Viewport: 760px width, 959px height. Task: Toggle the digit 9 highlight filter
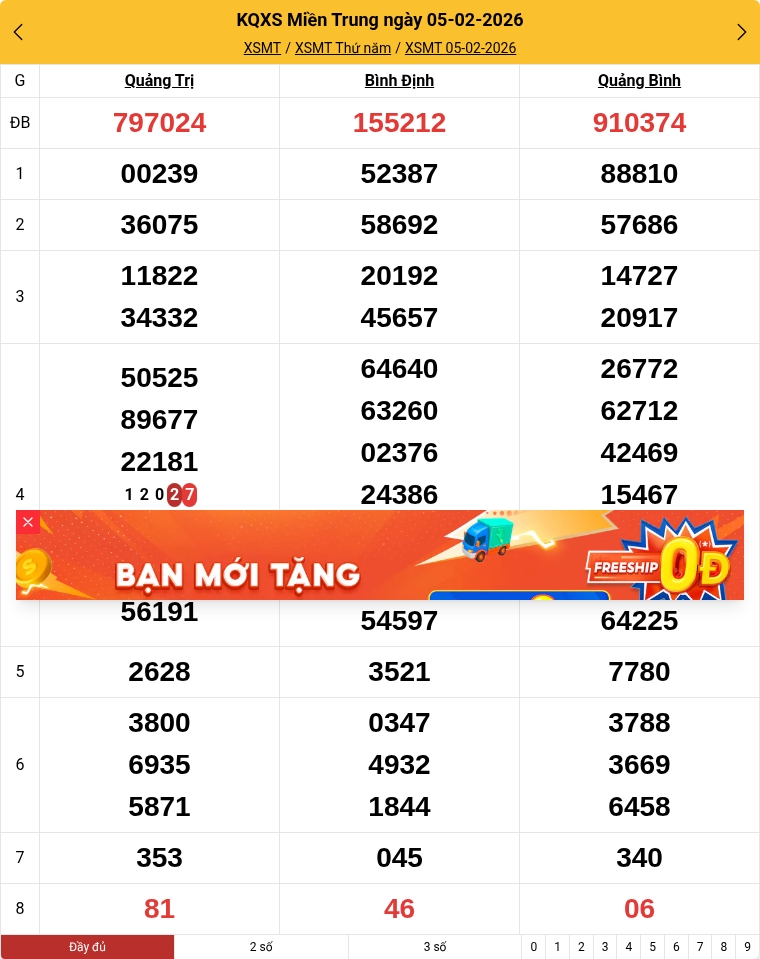tap(747, 947)
